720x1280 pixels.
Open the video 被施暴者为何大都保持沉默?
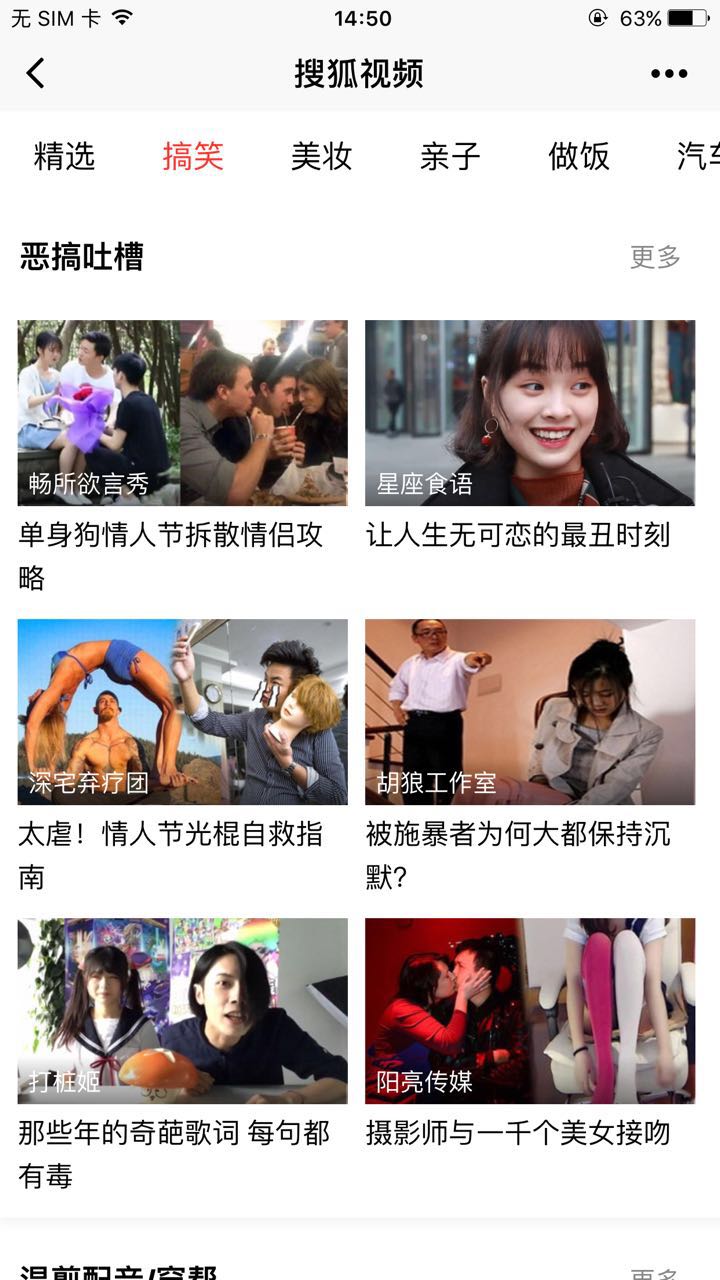coord(530,712)
